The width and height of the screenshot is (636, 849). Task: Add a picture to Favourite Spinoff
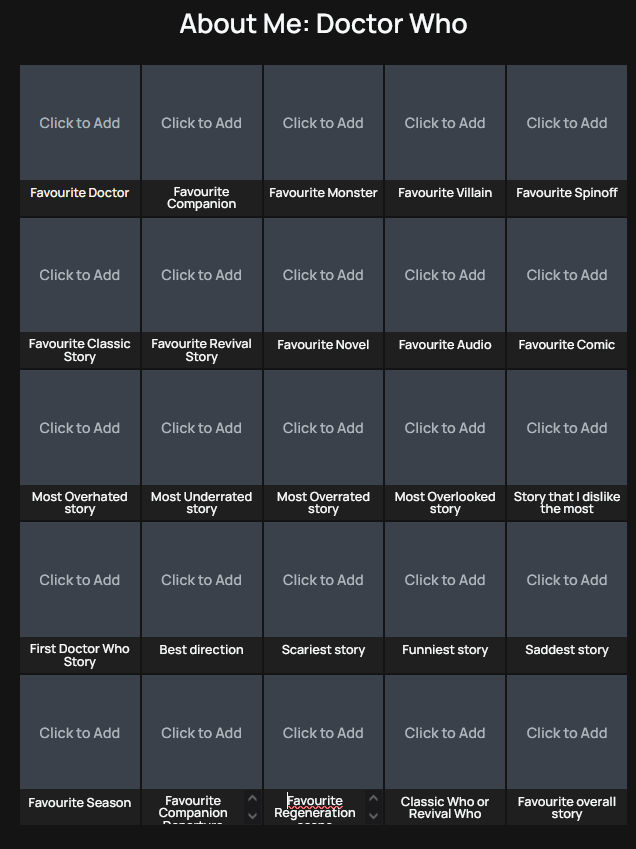coord(567,122)
